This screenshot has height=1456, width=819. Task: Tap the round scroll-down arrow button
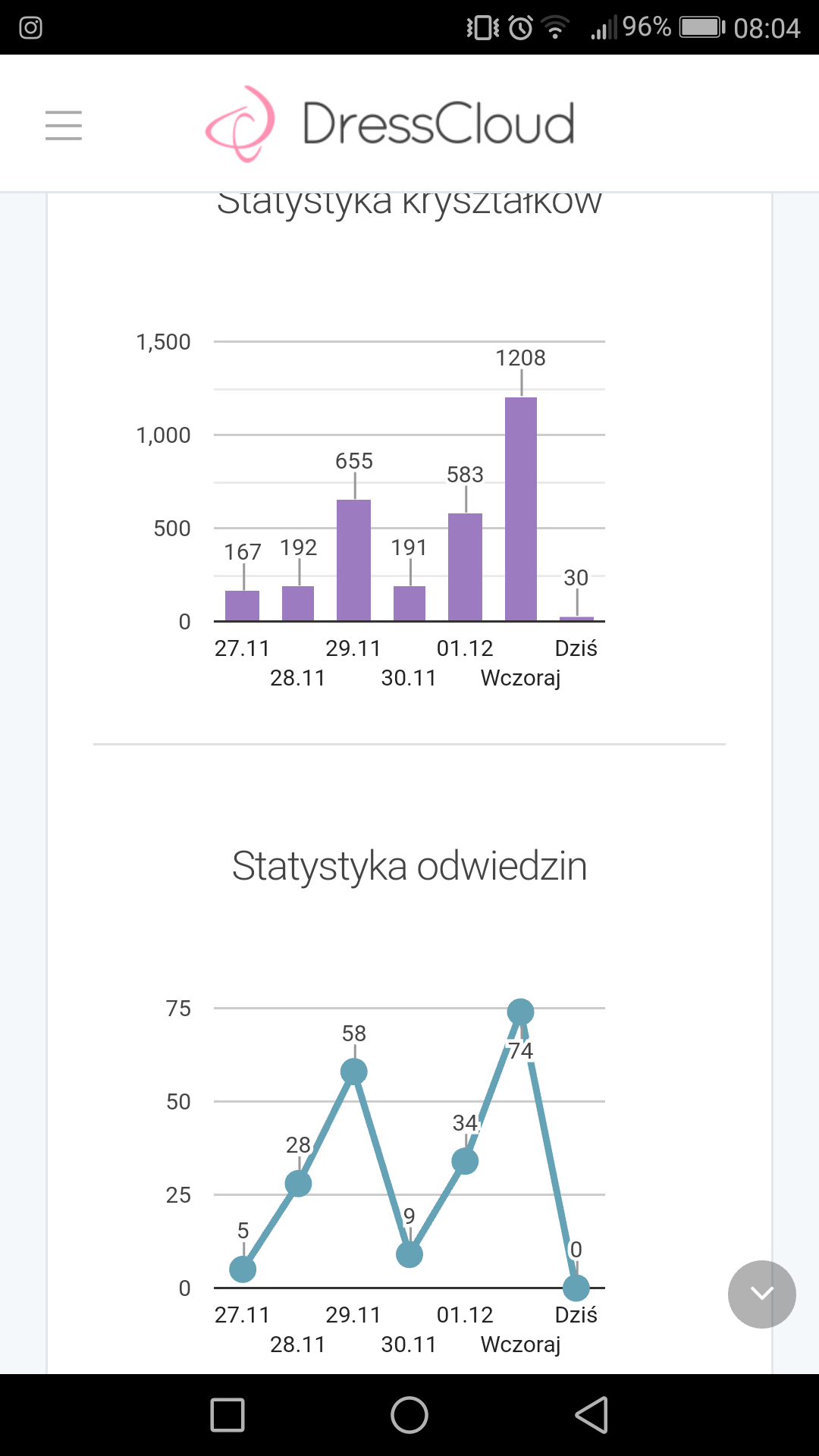click(761, 1294)
